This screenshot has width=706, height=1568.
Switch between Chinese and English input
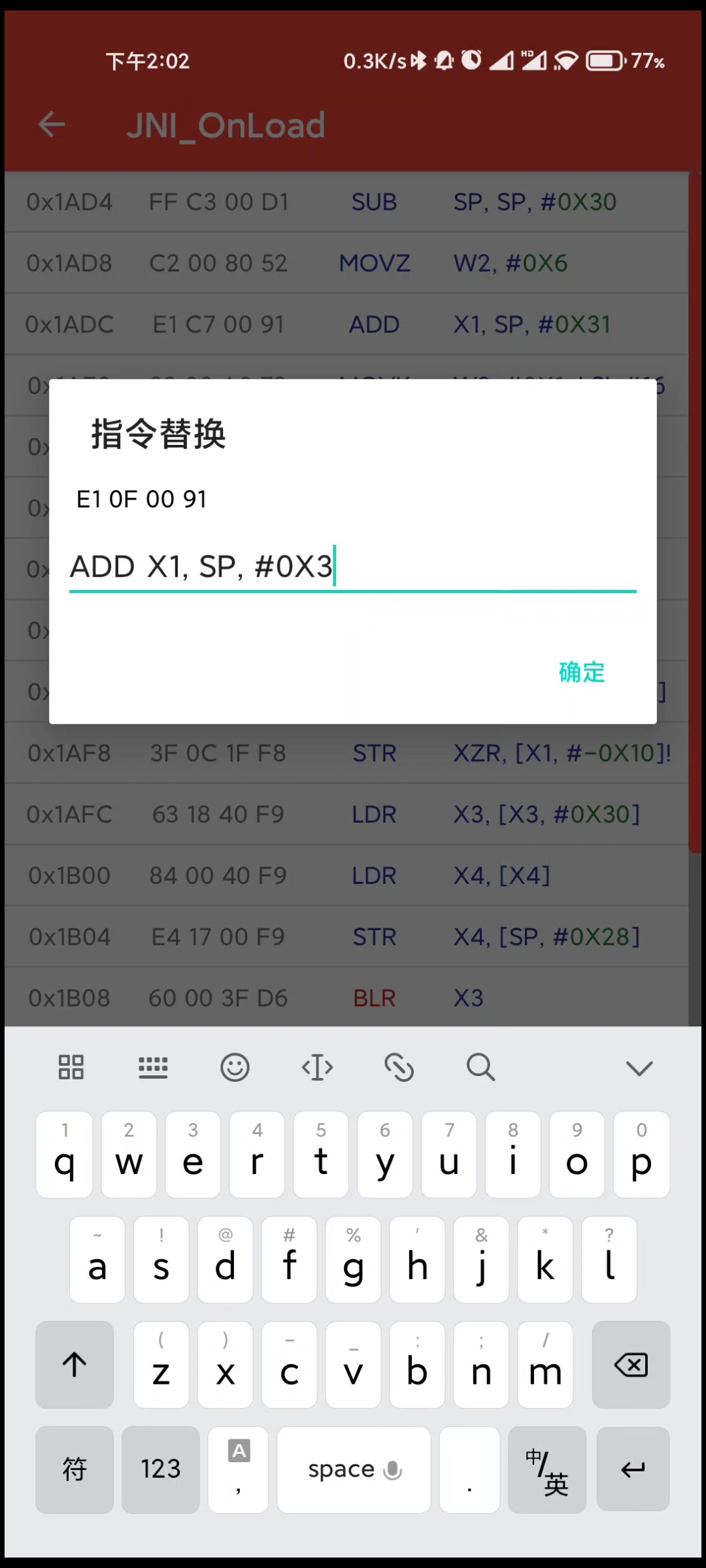[x=547, y=1469]
